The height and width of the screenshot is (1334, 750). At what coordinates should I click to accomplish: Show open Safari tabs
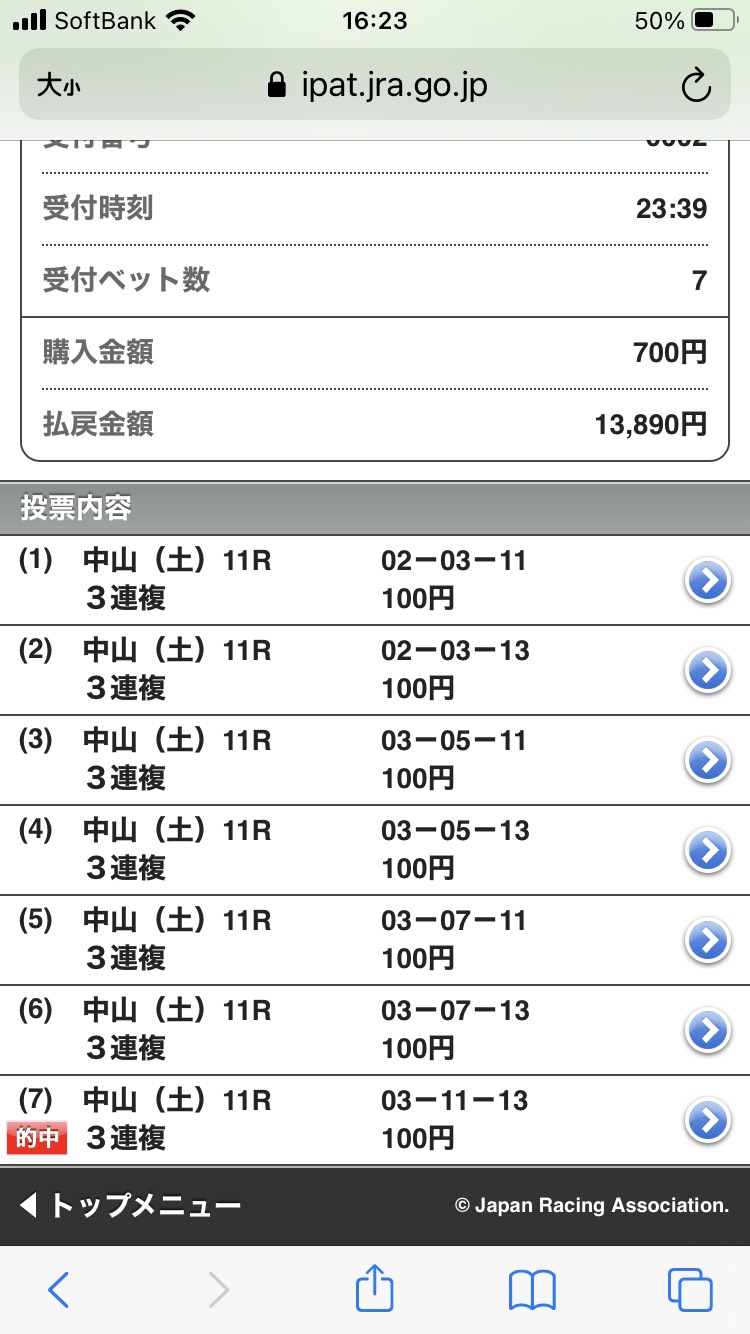[690, 1291]
